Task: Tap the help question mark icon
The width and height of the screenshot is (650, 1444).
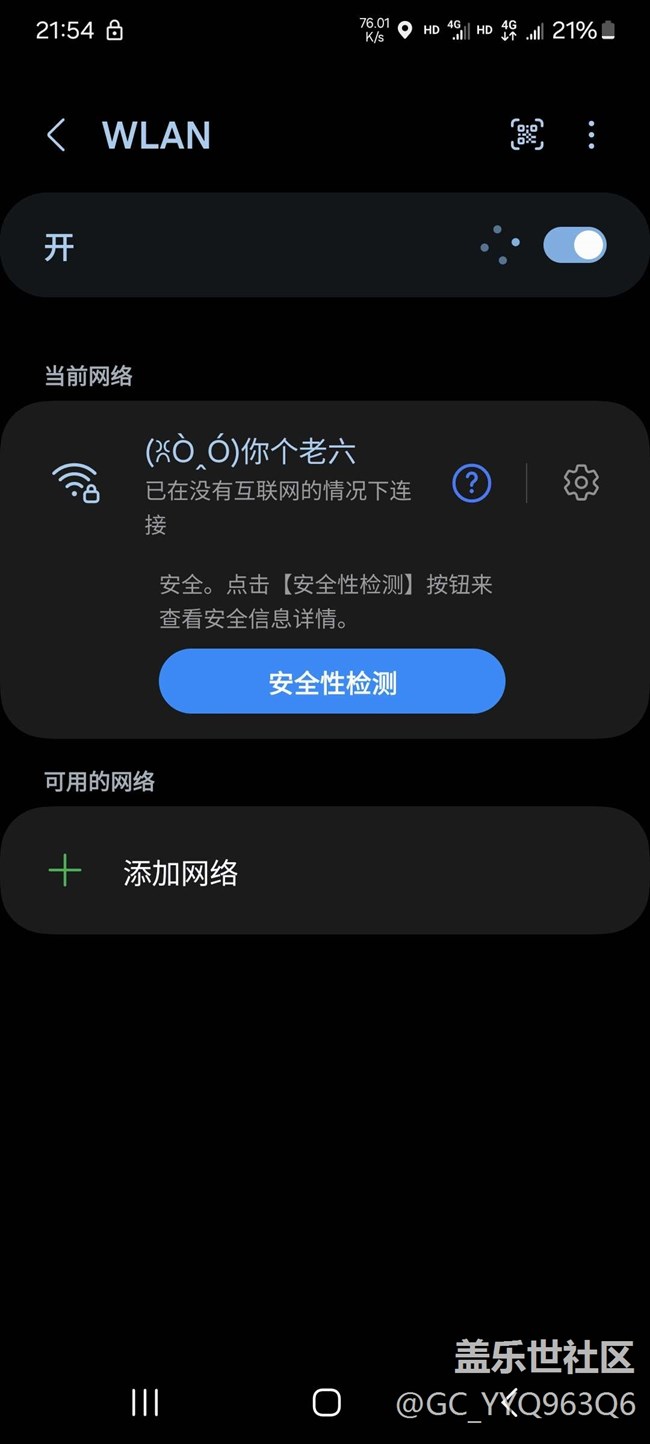Action: click(472, 484)
